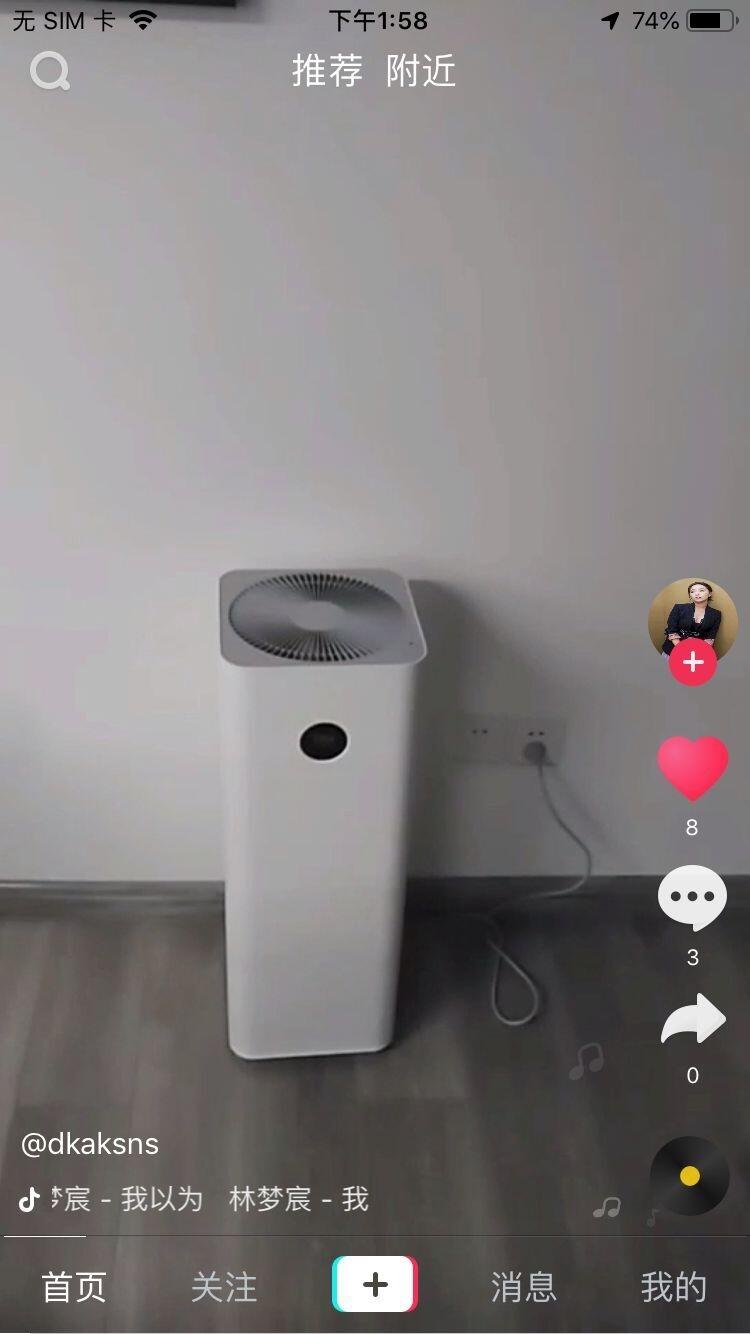The height and width of the screenshot is (1334, 750).
Task: Follow the creator with red plus badge
Action: [x=693, y=662]
